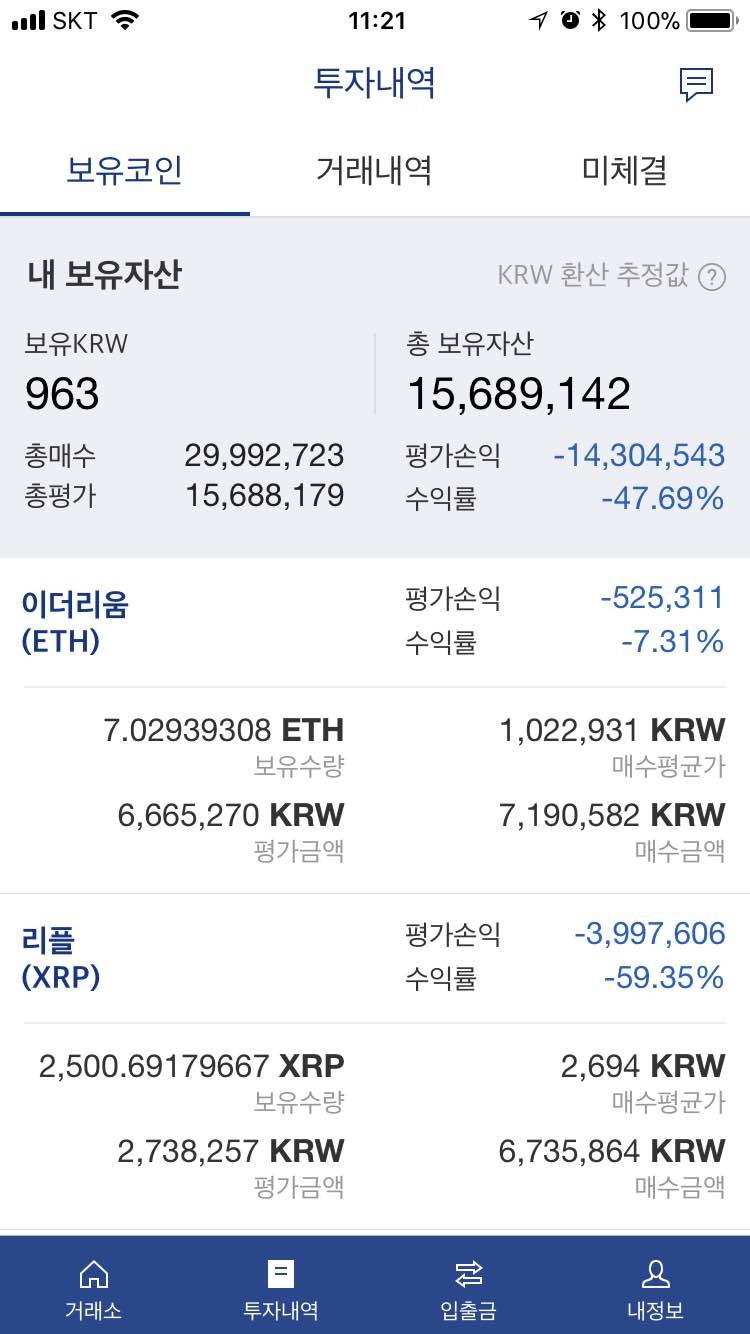Switch to the 거래내역 tab
This screenshot has height=1334, width=750.
pos(373,170)
